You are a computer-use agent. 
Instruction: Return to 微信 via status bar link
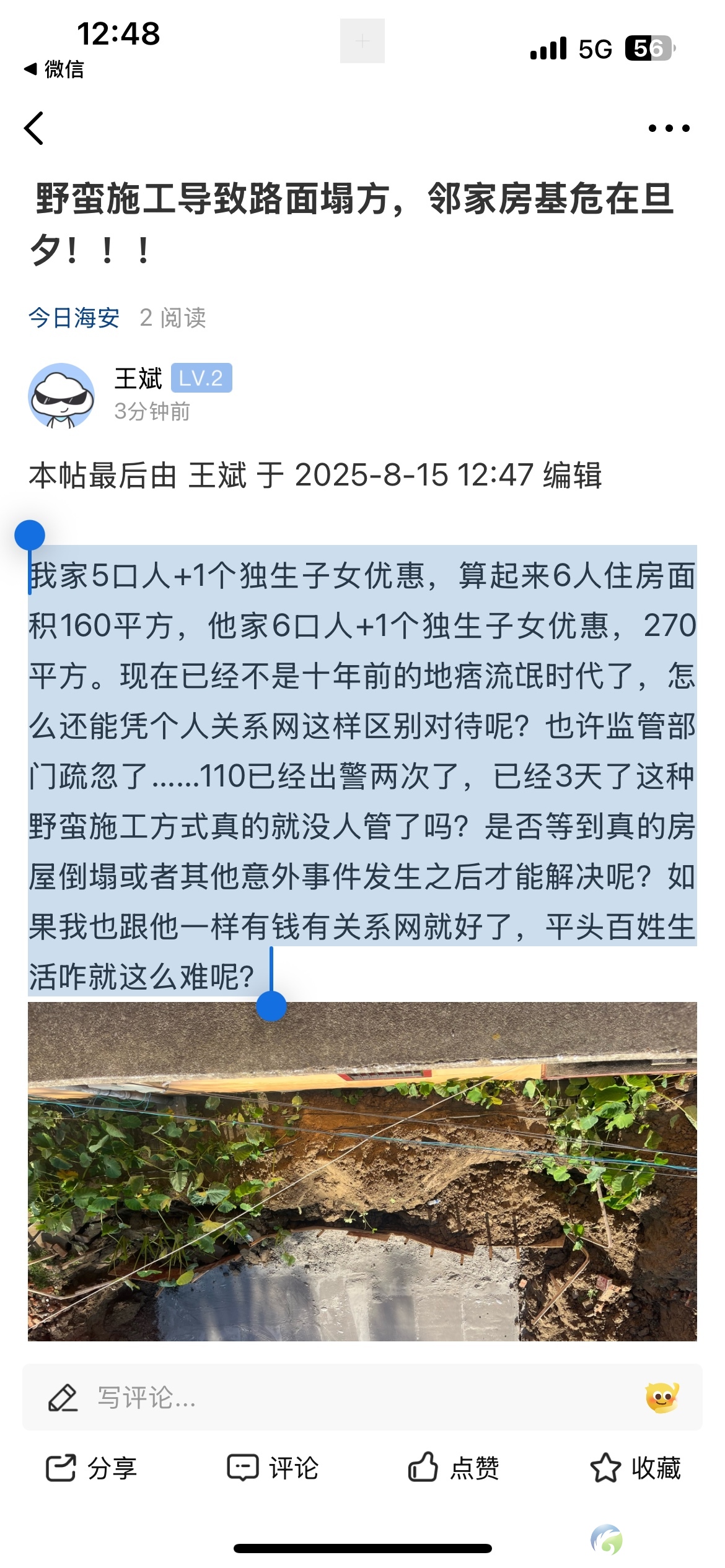(55, 69)
